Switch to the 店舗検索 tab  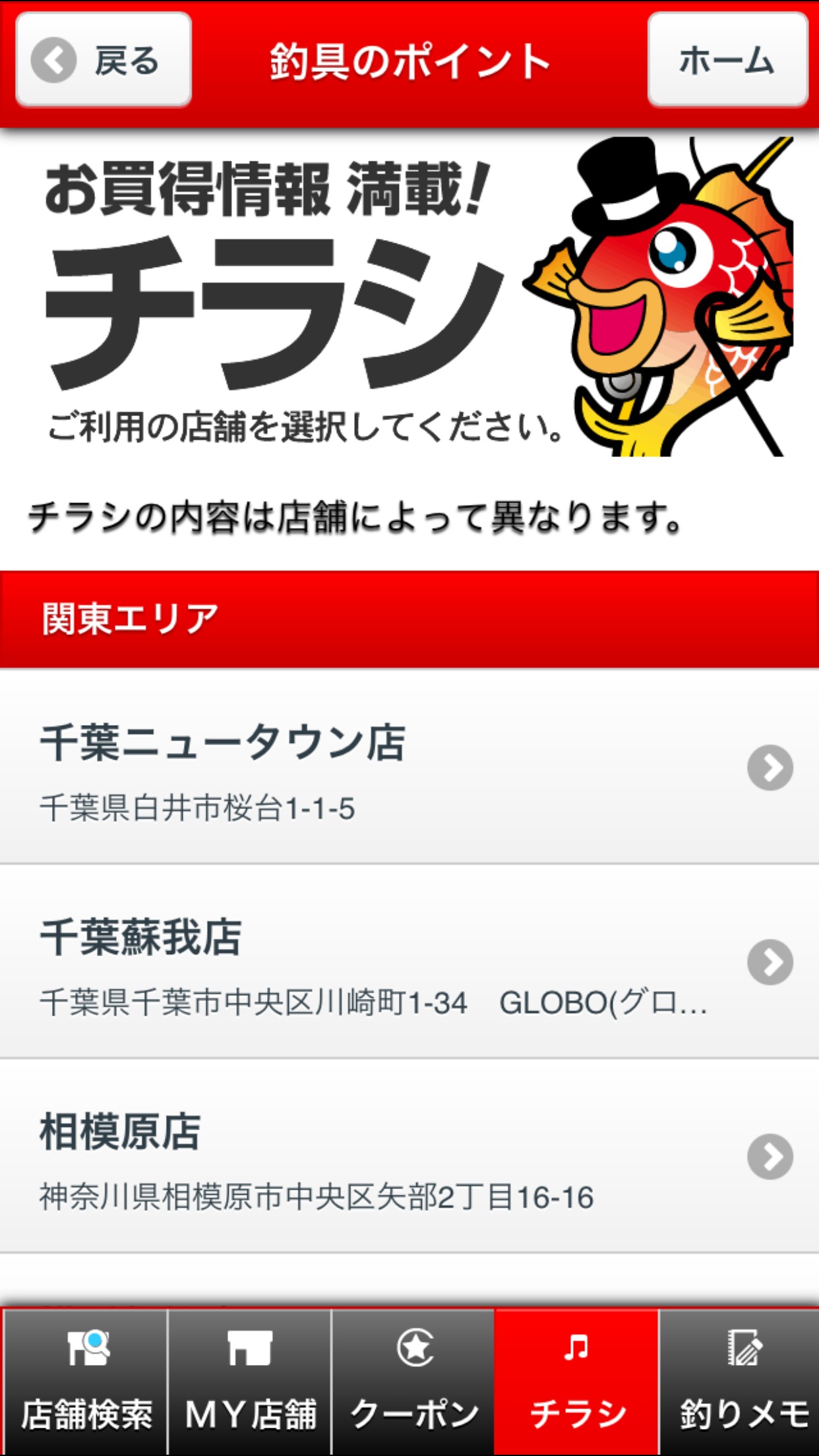86,1381
